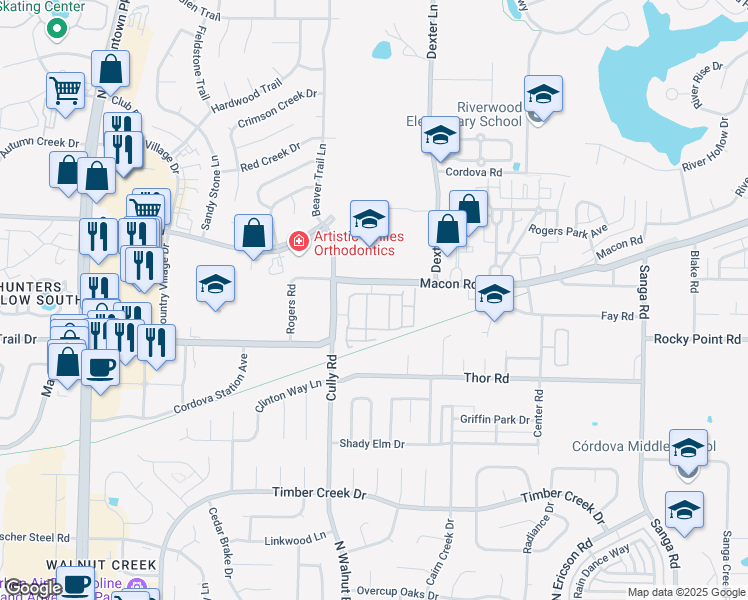Tap the school marker at Riverwood Elementary School
748x600 pixels.
(x=543, y=96)
